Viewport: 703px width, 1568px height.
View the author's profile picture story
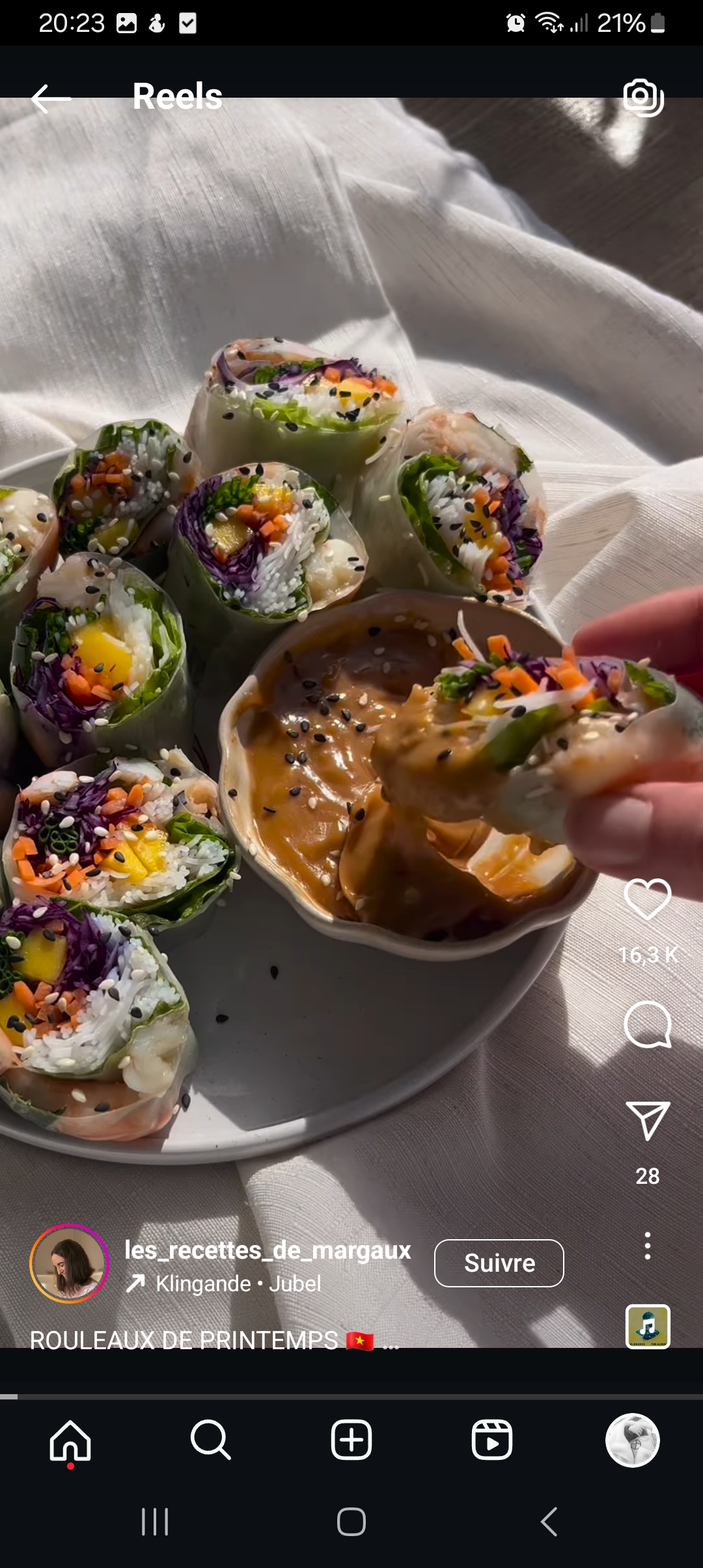click(69, 1263)
